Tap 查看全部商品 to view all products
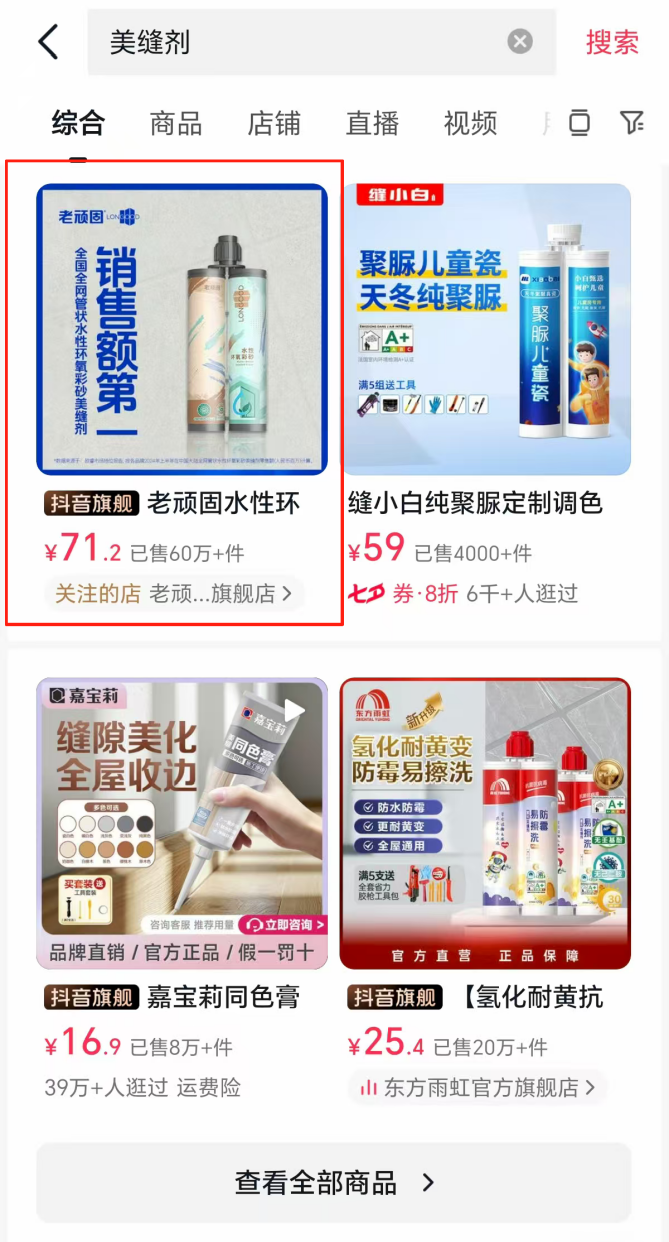Image resolution: width=669 pixels, height=1242 pixels. click(x=334, y=1183)
